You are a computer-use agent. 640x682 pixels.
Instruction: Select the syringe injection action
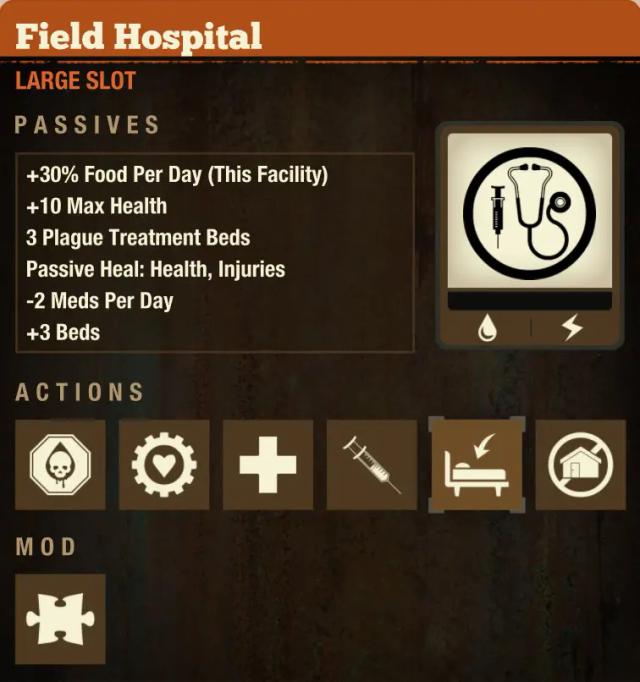[x=372, y=465]
